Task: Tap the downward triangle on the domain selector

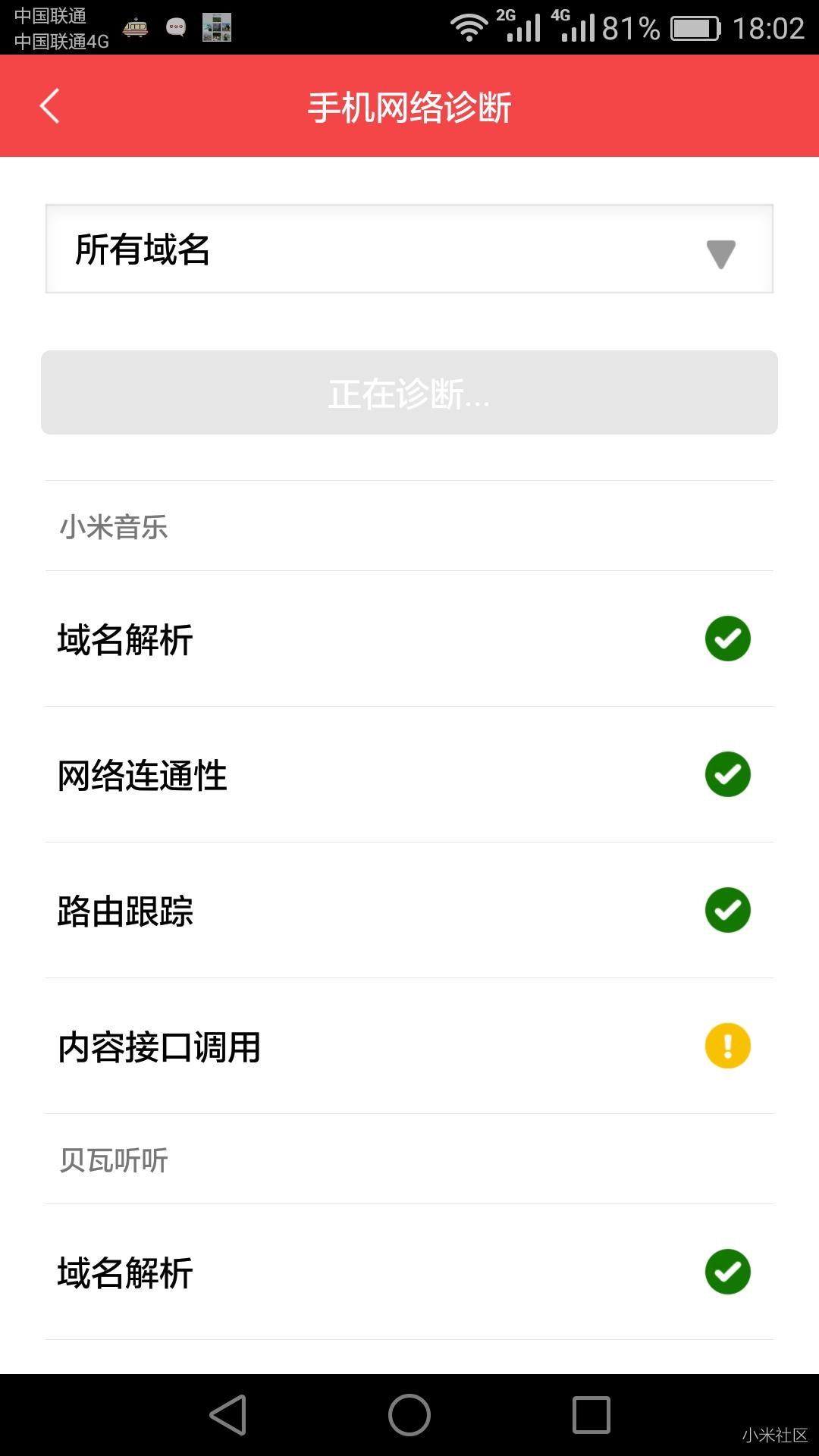Action: (x=719, y=253)
